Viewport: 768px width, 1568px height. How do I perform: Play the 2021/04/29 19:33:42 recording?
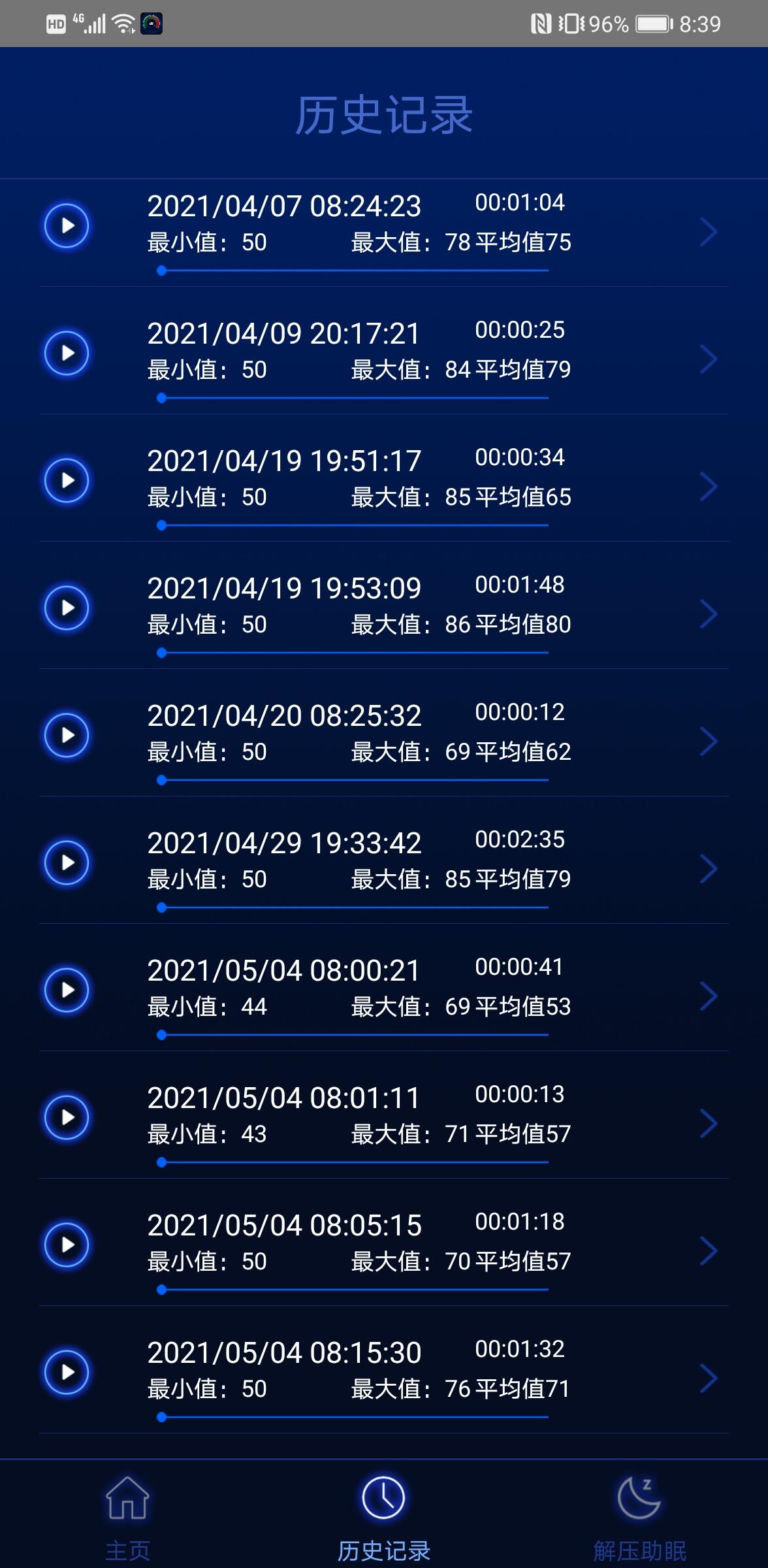coord(66,863)
